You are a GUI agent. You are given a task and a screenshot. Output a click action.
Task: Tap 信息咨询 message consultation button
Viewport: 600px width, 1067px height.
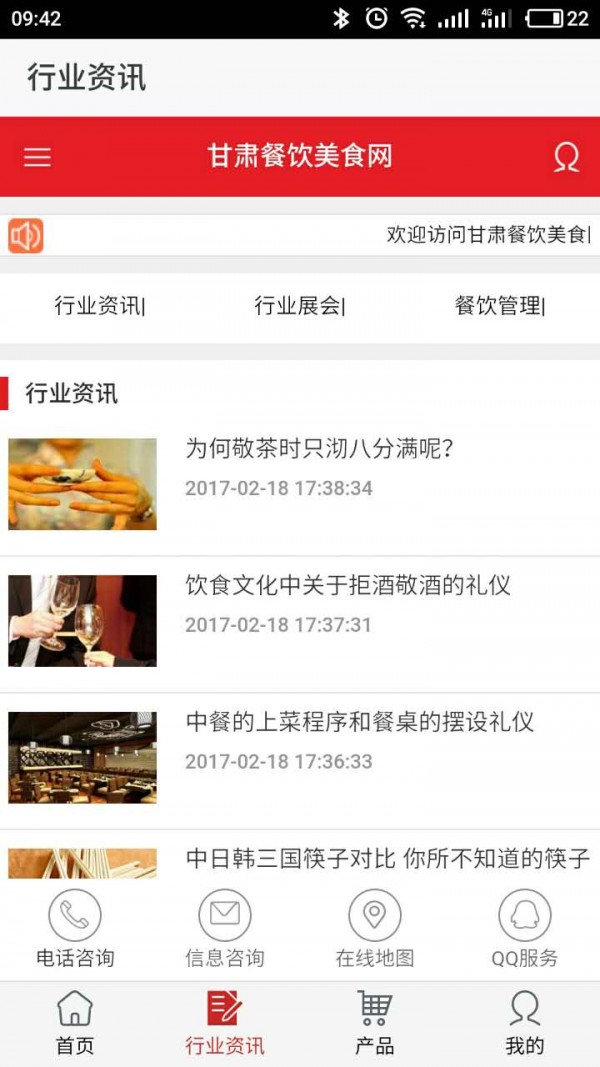pos(225,930)
